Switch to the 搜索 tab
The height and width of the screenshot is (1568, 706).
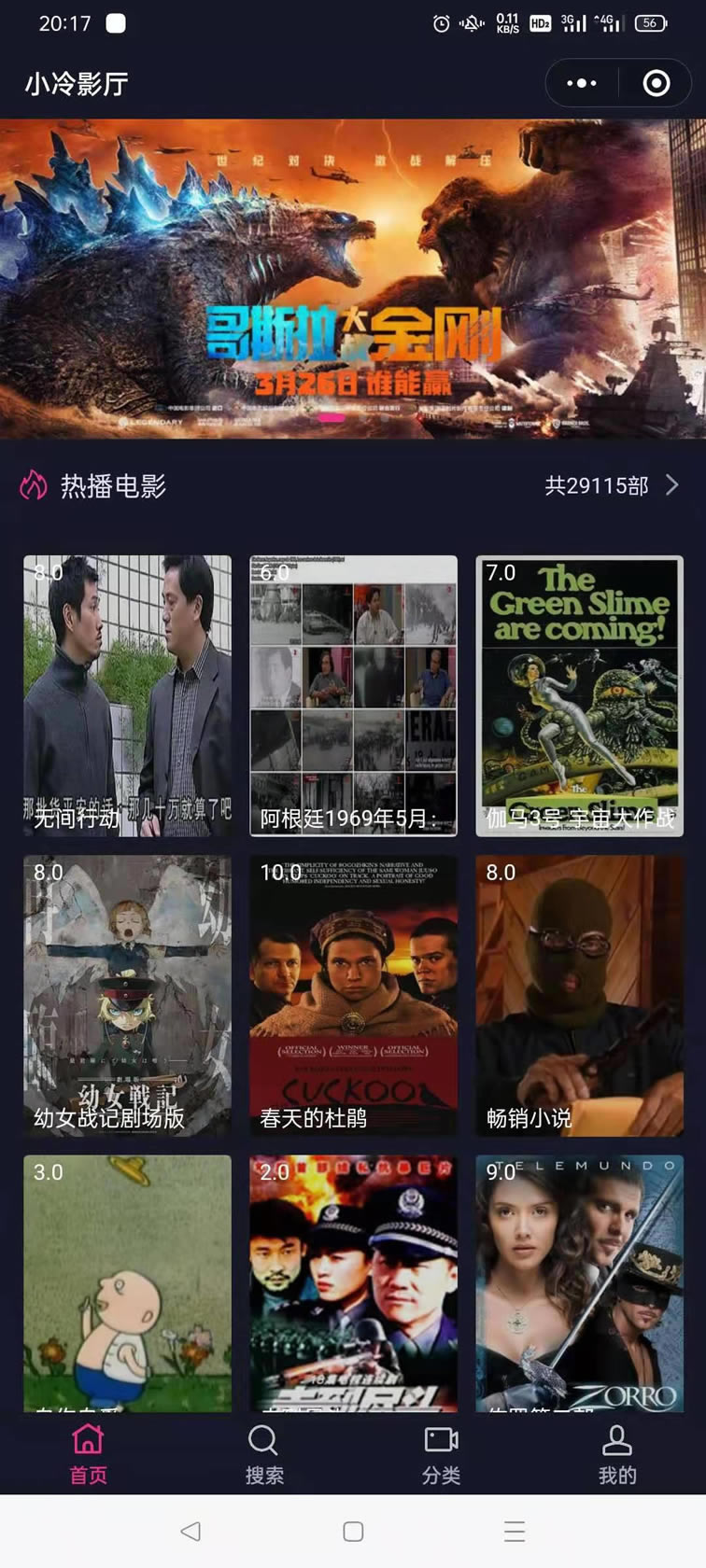pos(264,1454)
